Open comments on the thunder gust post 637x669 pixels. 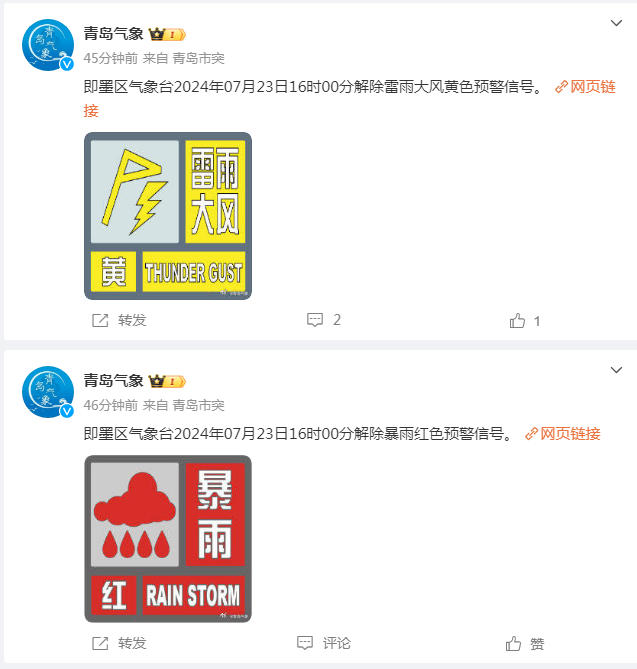pos(324,320)
